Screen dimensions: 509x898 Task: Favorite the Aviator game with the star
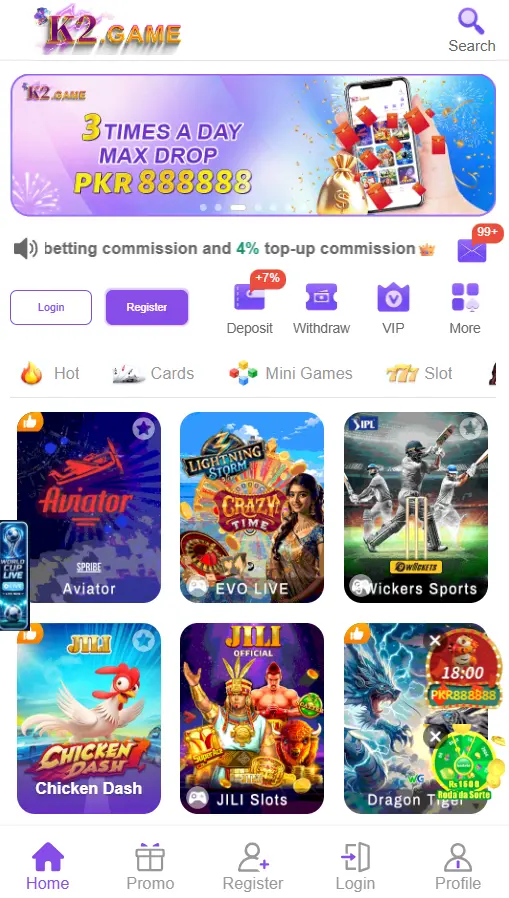[143, 428]
